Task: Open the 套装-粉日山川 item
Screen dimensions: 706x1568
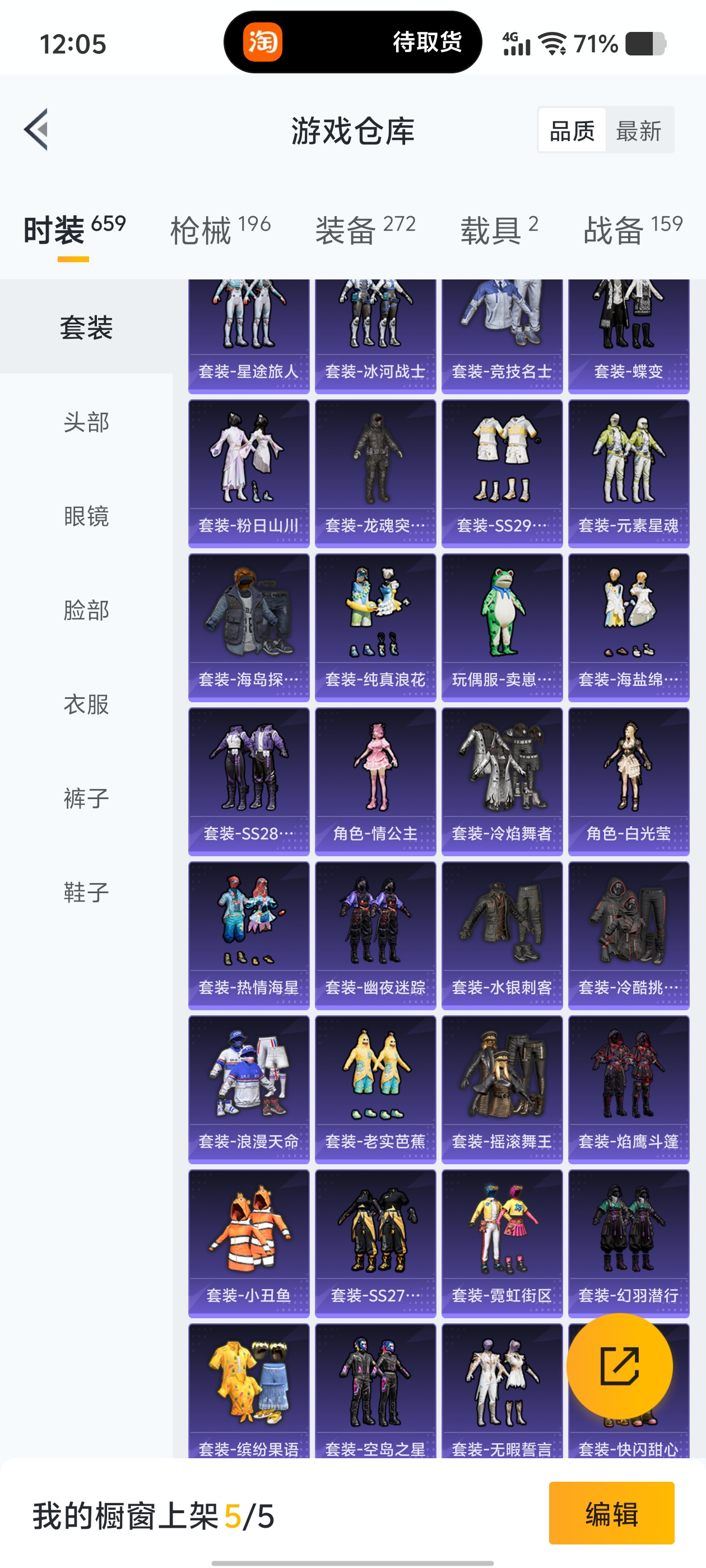Action: point(249,474)
